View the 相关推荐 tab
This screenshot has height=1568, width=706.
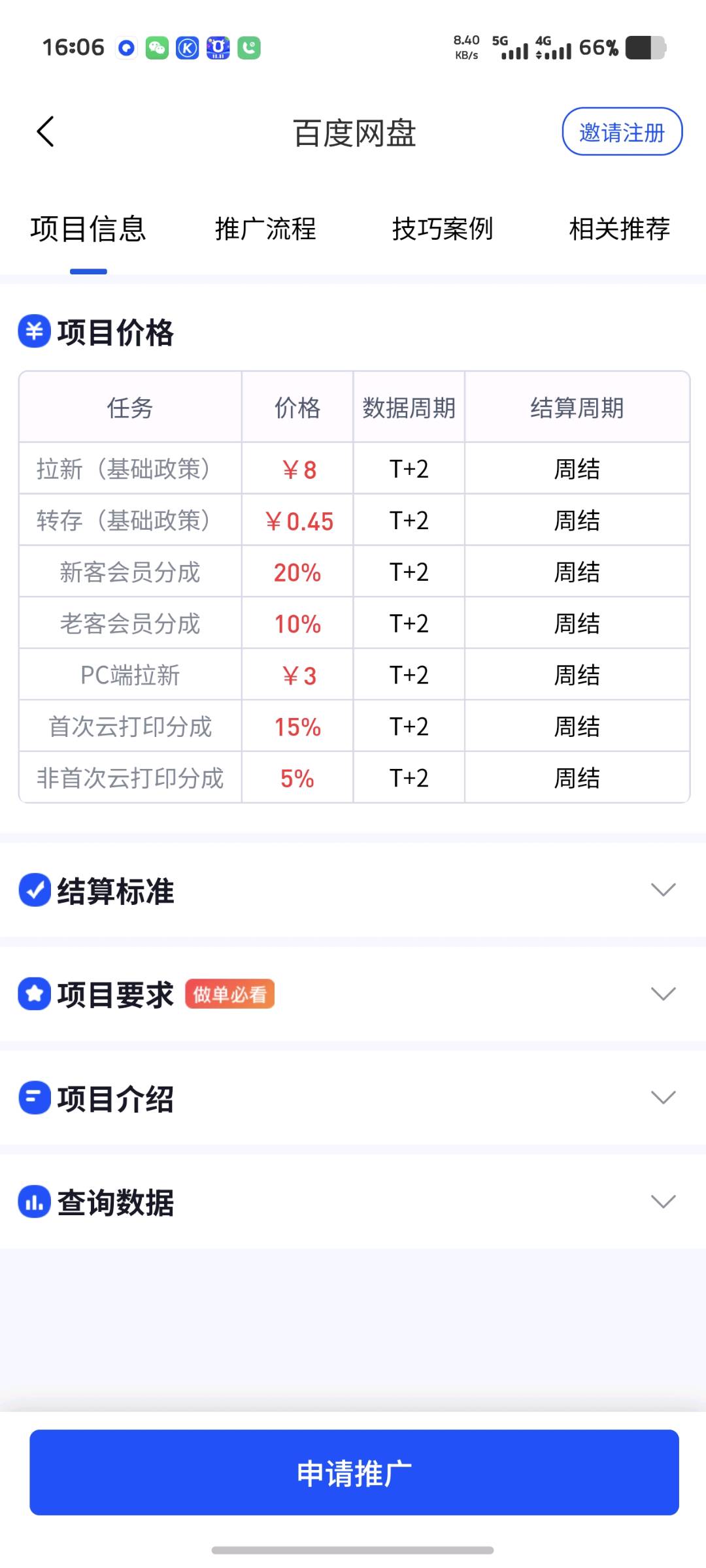click(x=619, y=229)
